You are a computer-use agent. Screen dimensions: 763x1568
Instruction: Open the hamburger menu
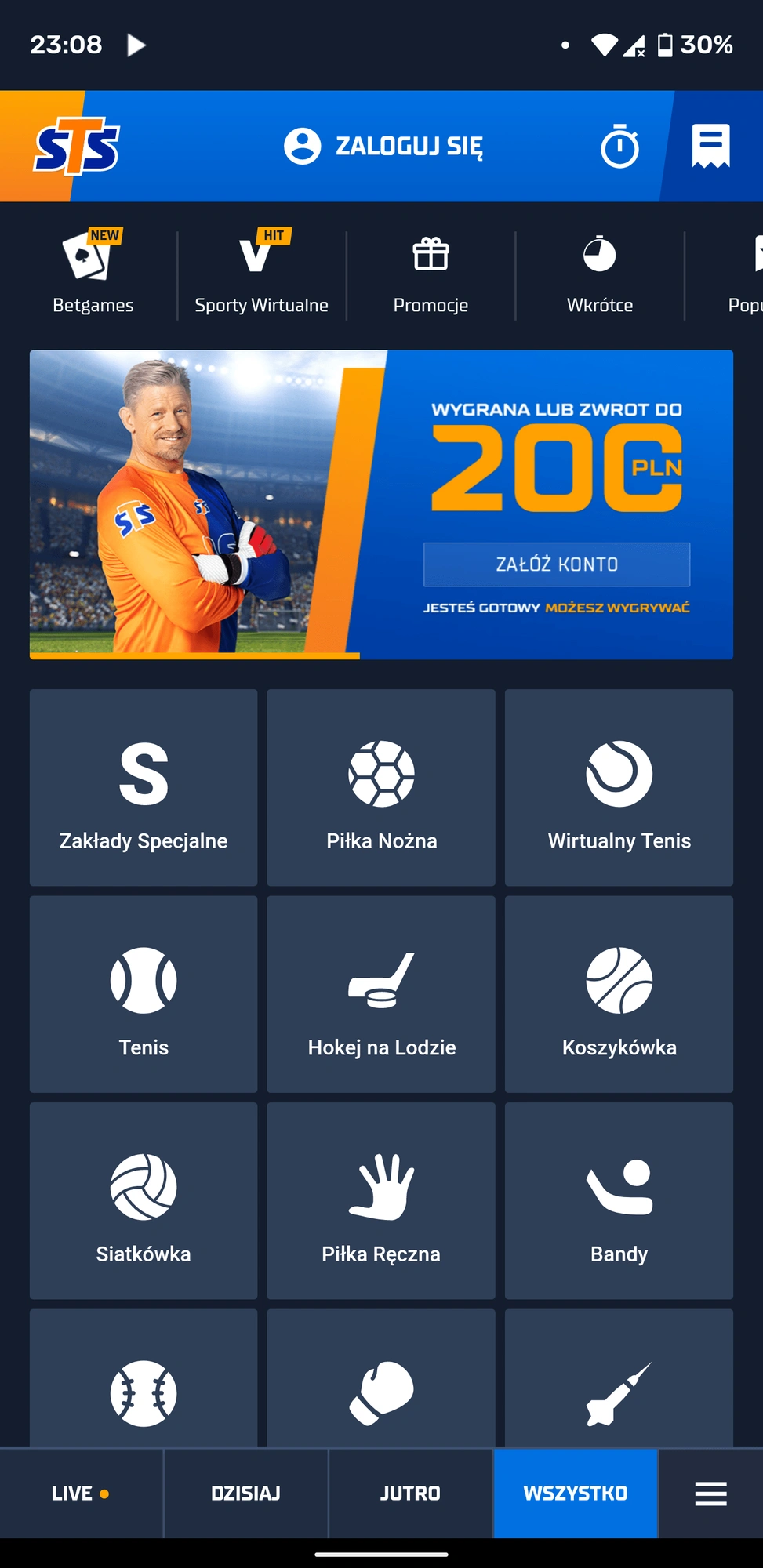(710, 1494)
